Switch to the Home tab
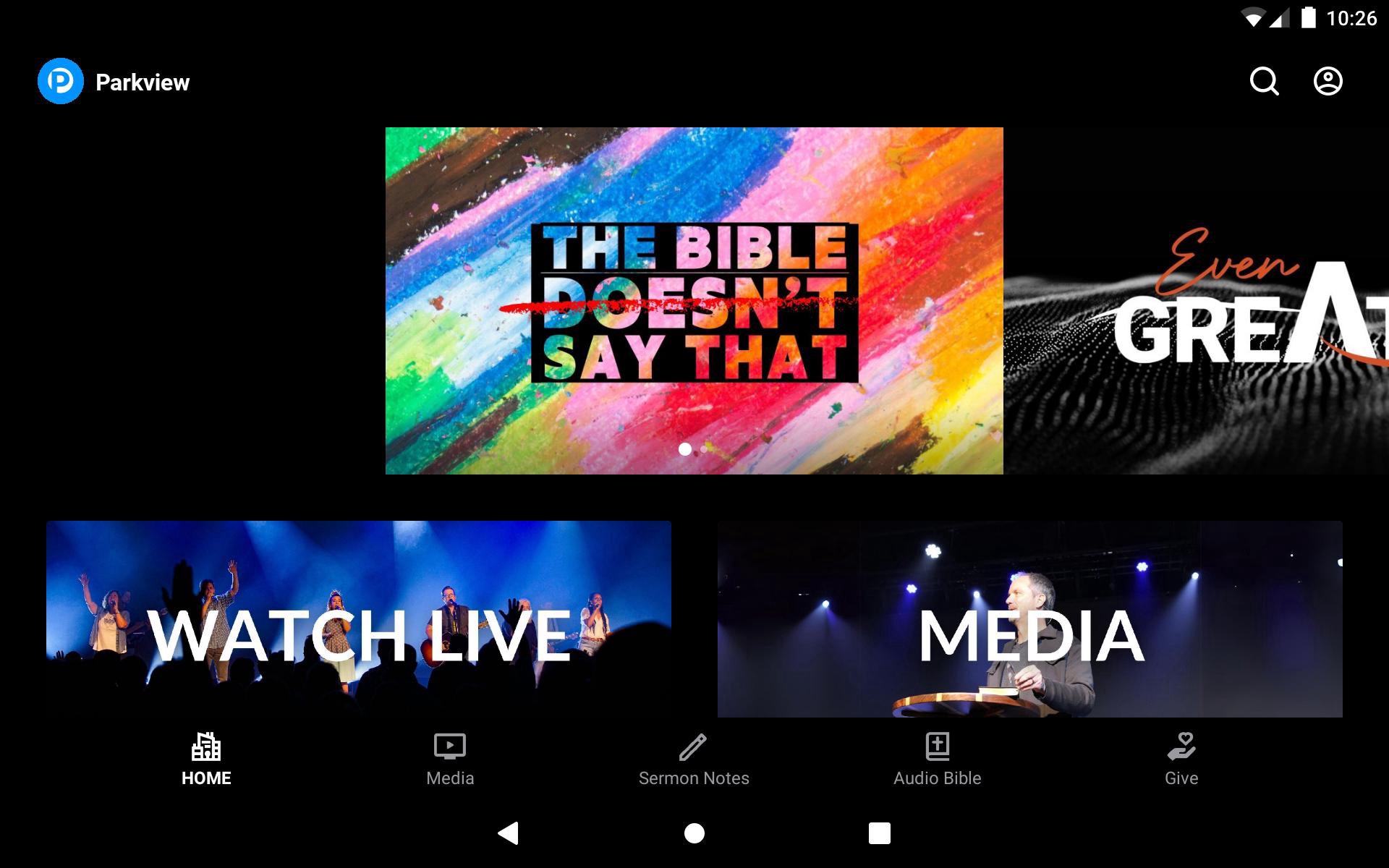1389x868 pixels. tap(206, 759)
